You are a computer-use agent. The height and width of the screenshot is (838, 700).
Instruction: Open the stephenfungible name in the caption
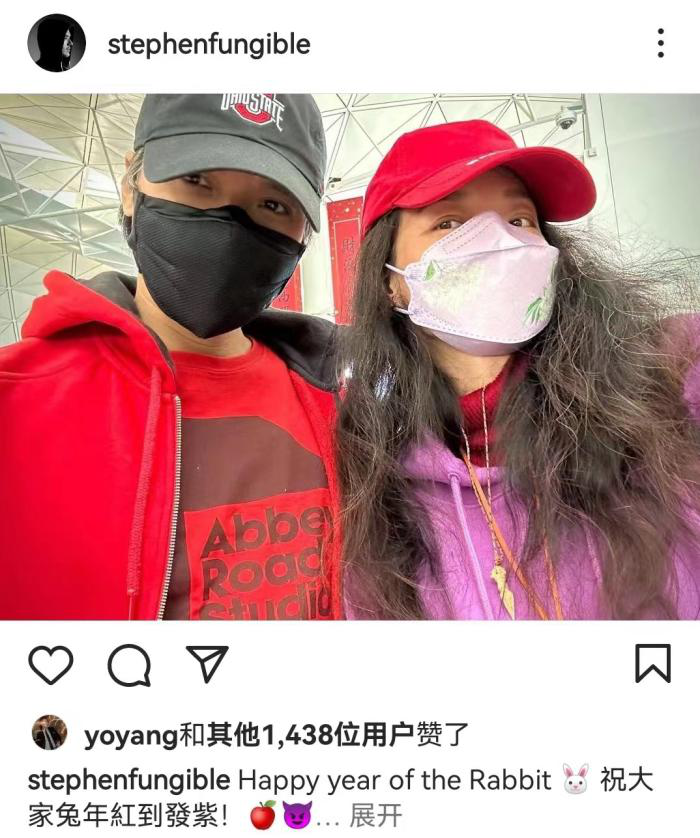point(129,780)
